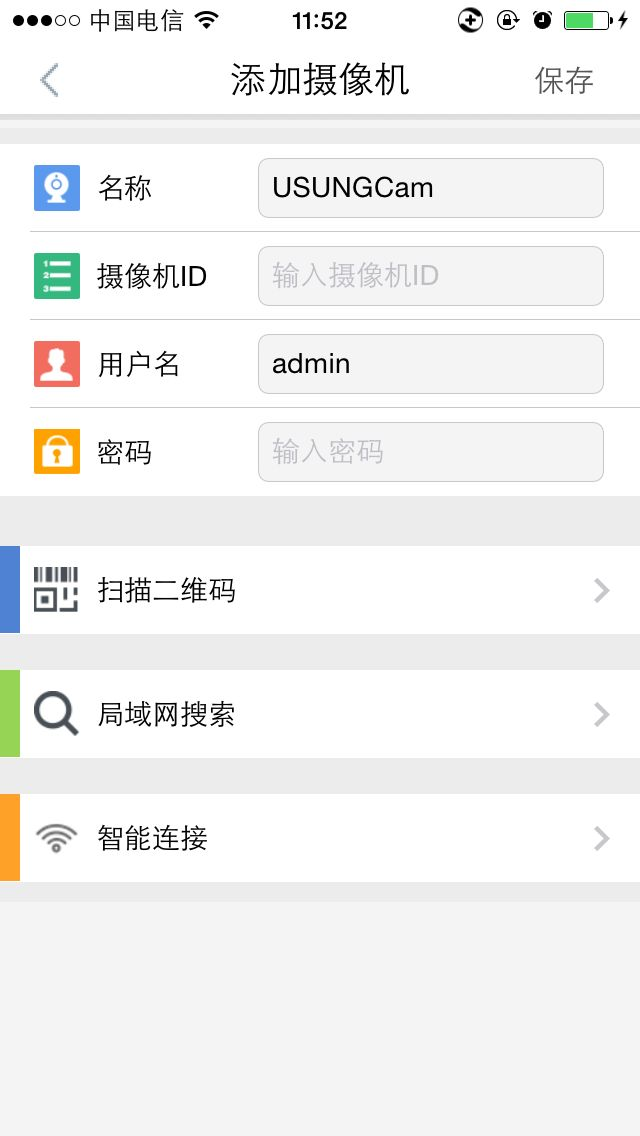
Task: Select the 密码 password field
Action: point(431,451)
